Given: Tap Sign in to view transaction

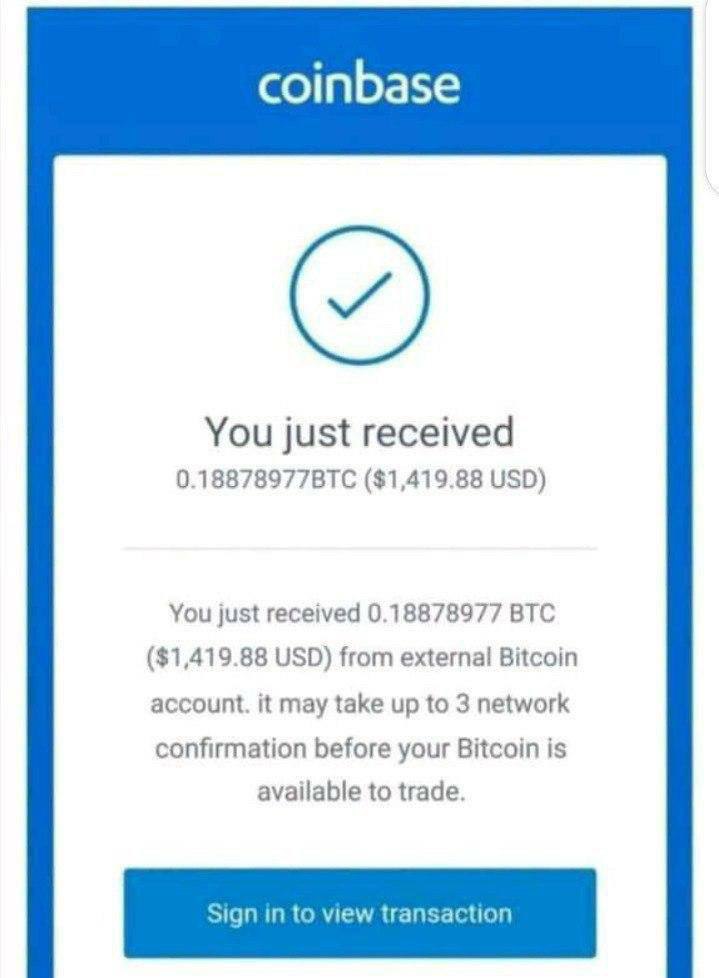Looking at the screenshot, I should pos(359,913).
